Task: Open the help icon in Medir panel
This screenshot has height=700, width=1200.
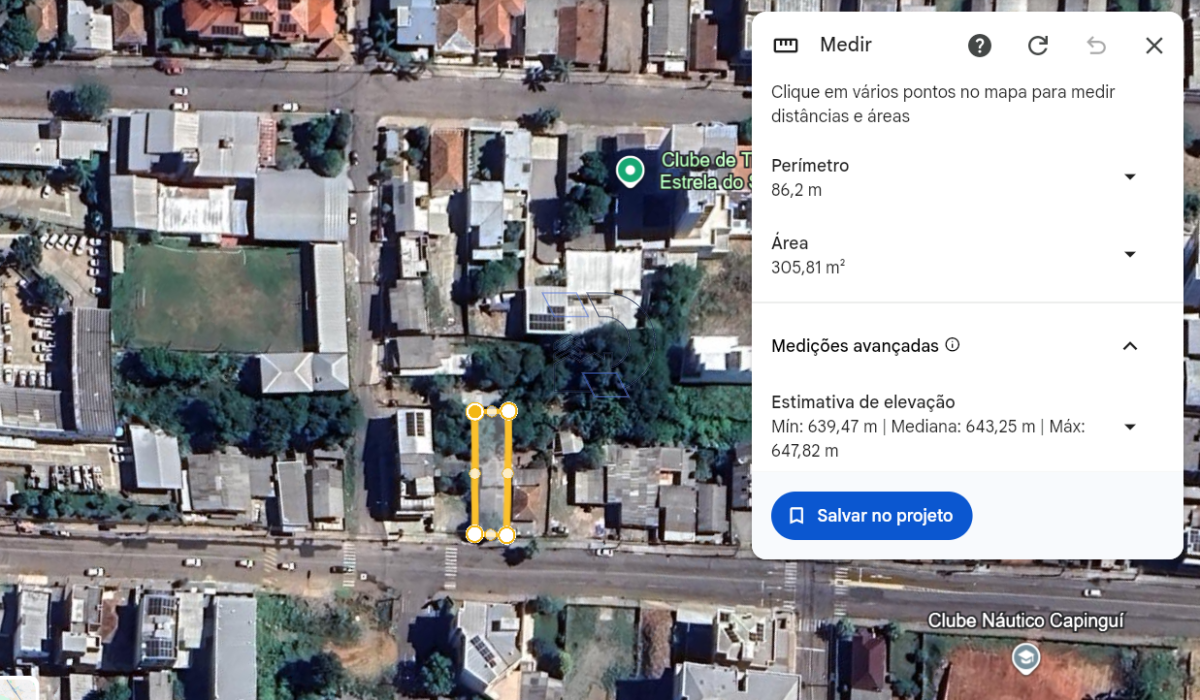Action: point(980,45)
